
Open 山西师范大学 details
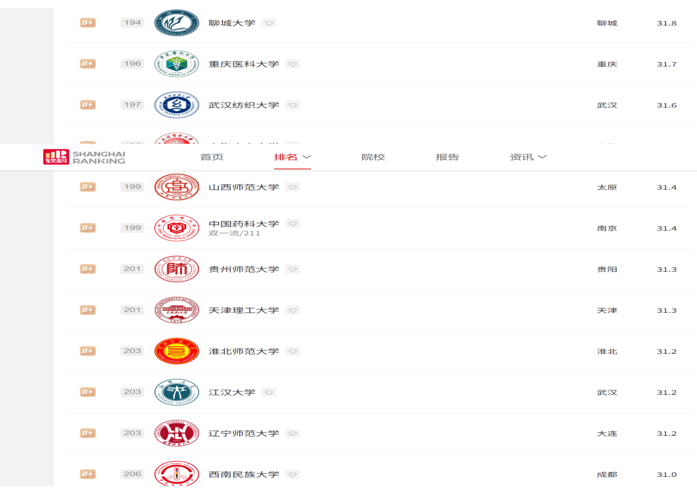pos(243,187)
